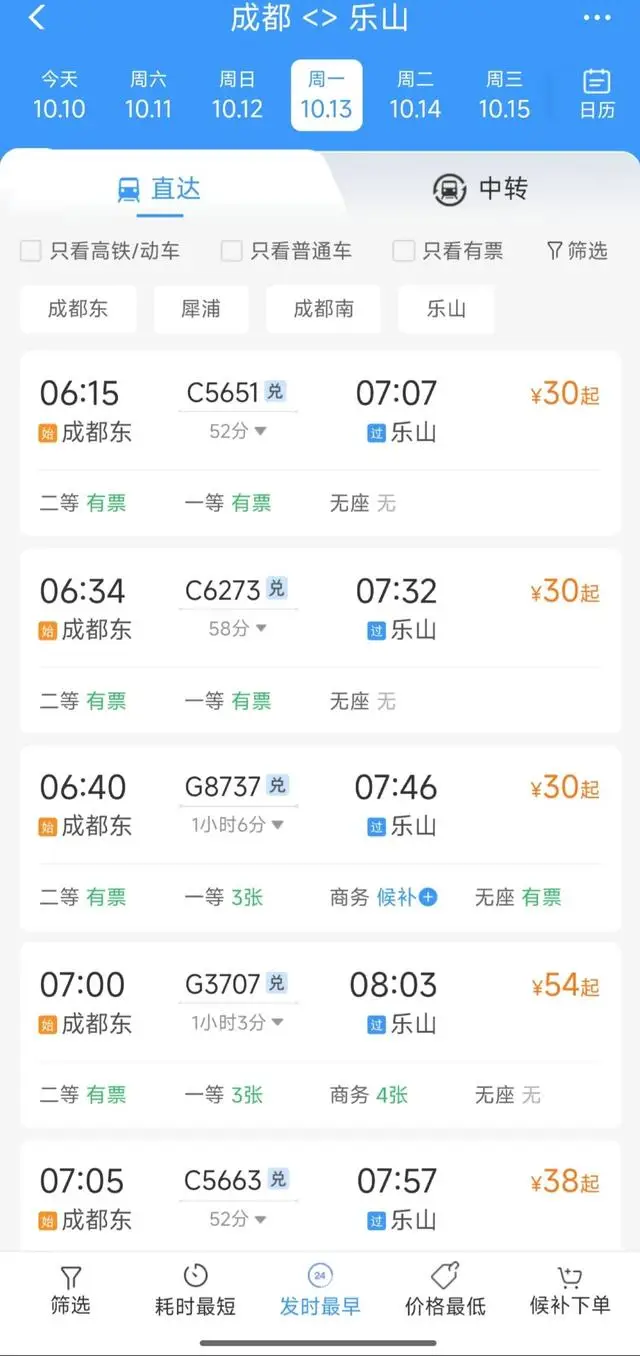
Task: Open the 日历 calendar picker
Action: [x=597, y=95]
